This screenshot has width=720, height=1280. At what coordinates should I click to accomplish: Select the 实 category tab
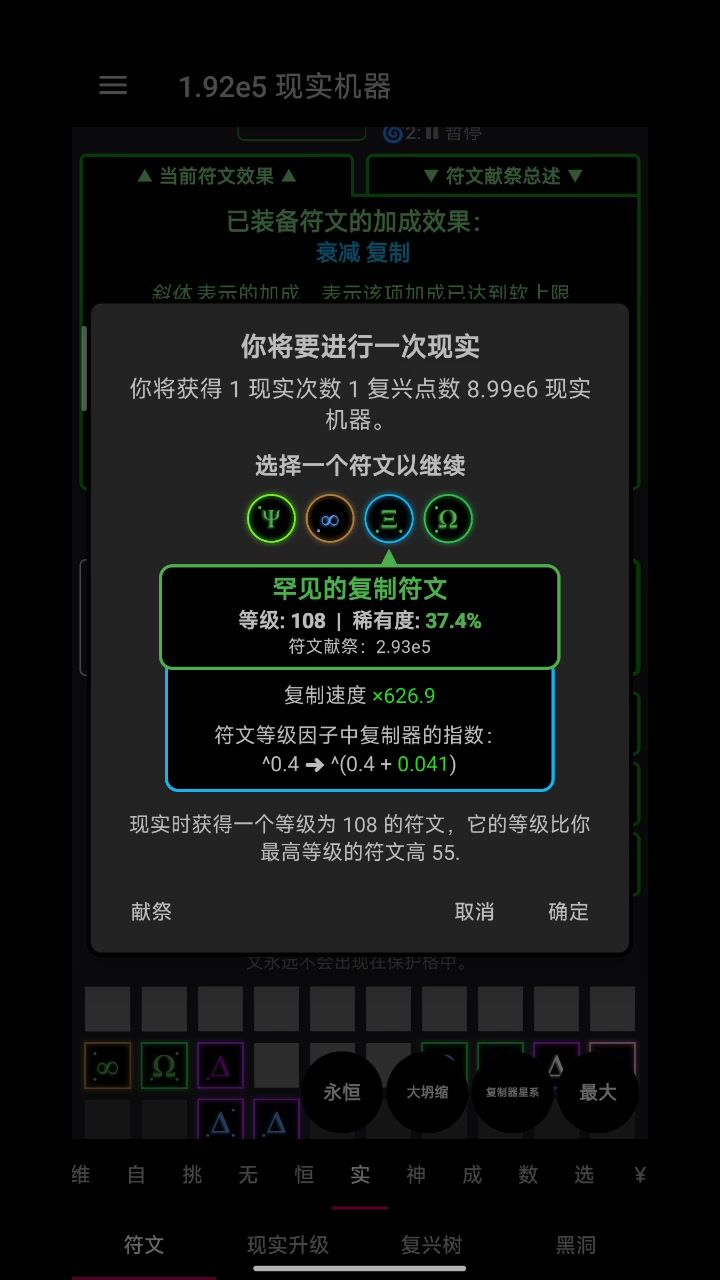tap(360, 1175)
